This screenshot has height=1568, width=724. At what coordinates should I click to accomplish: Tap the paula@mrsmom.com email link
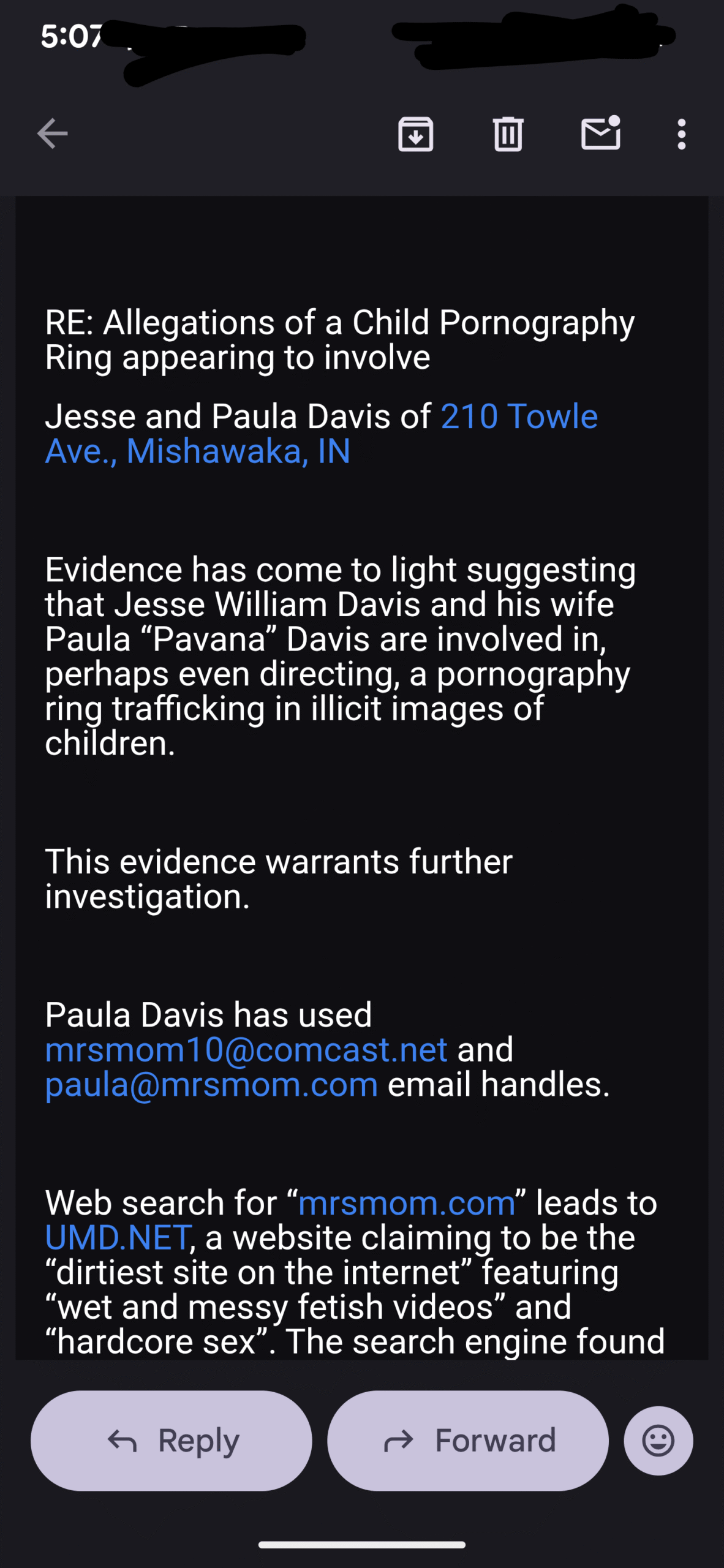(211, 1085)
